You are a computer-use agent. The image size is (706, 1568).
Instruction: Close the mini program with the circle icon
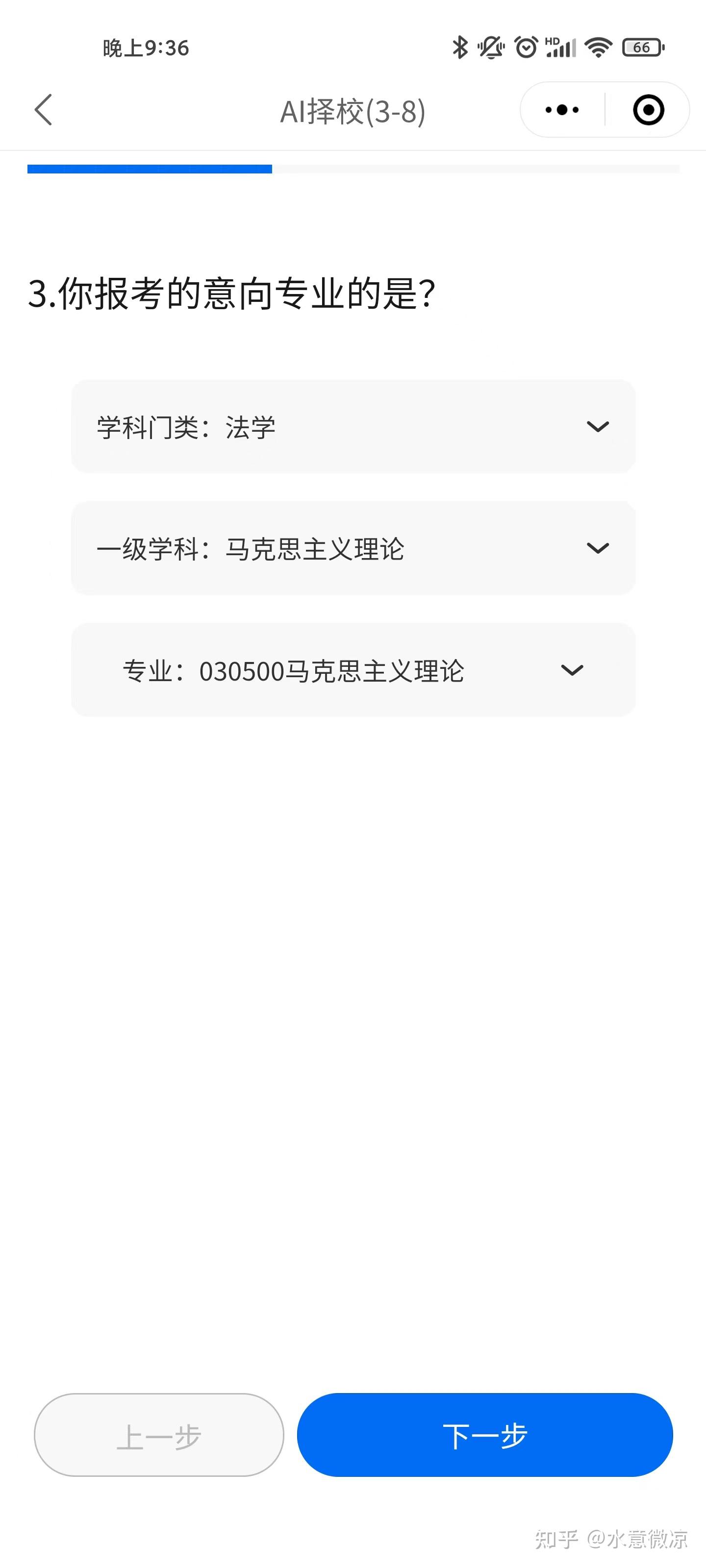tap(648, 110)
